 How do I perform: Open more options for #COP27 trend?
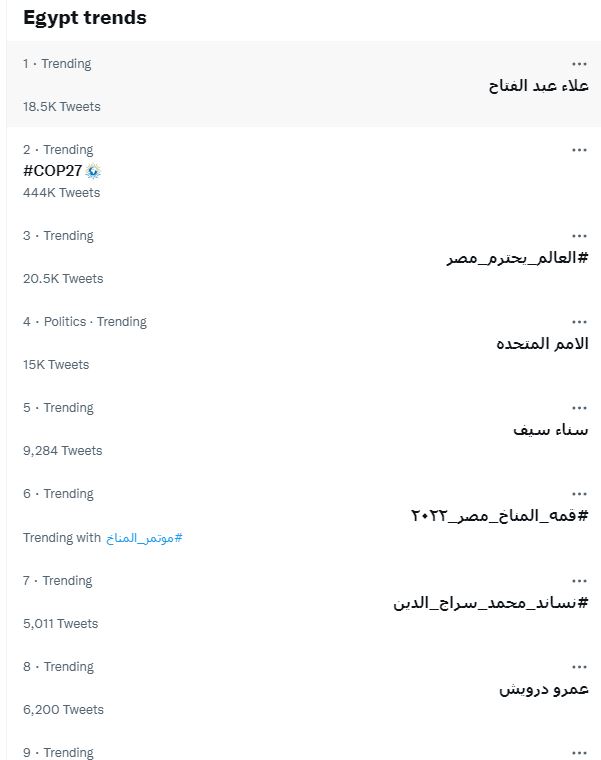pyautogui.click(x=579, y=149)
